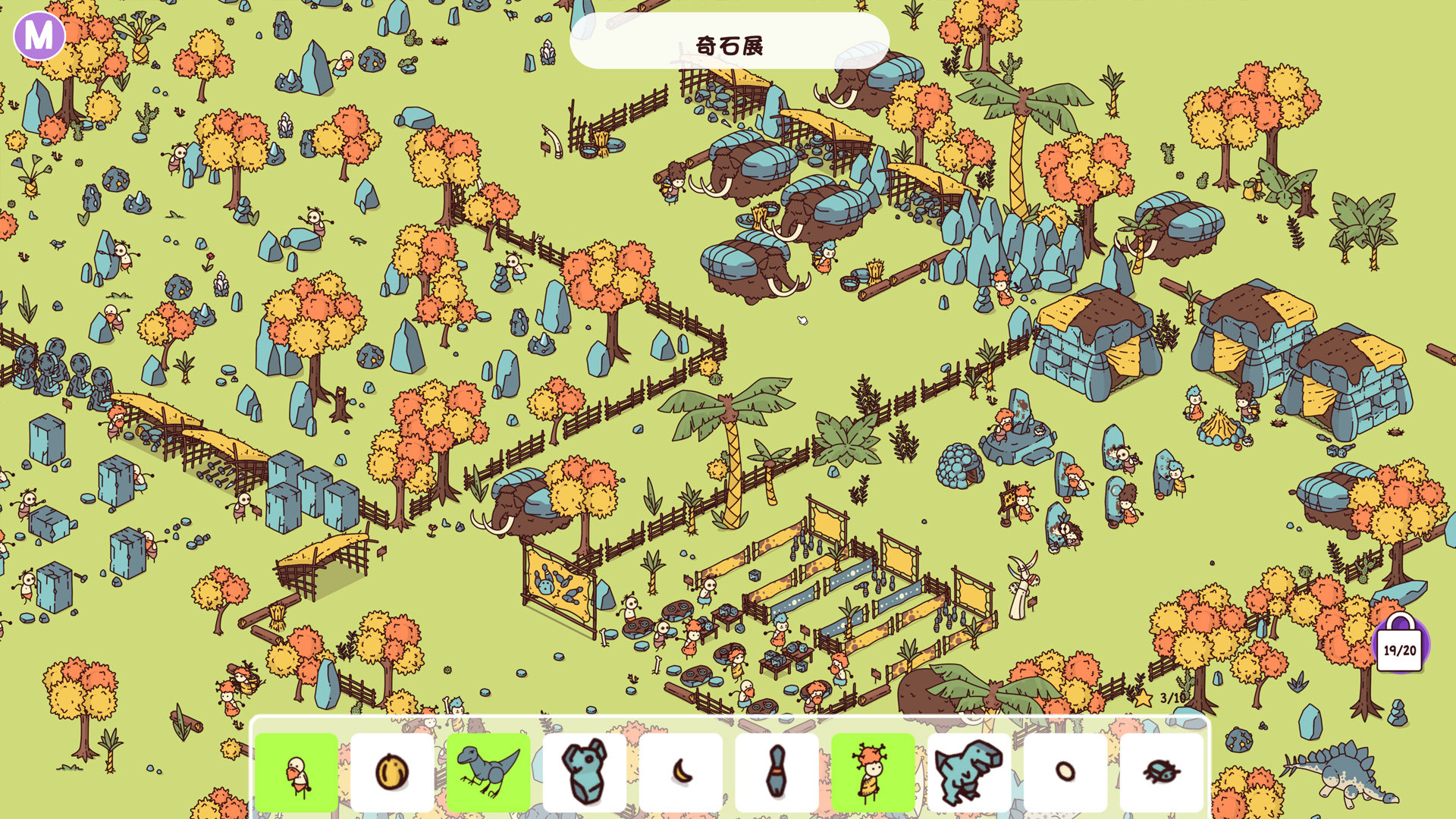Select the orange-haired cave person target tile
Image resolution: width=1456 pixels, height=819 pixels.
(x=873, y=772)
